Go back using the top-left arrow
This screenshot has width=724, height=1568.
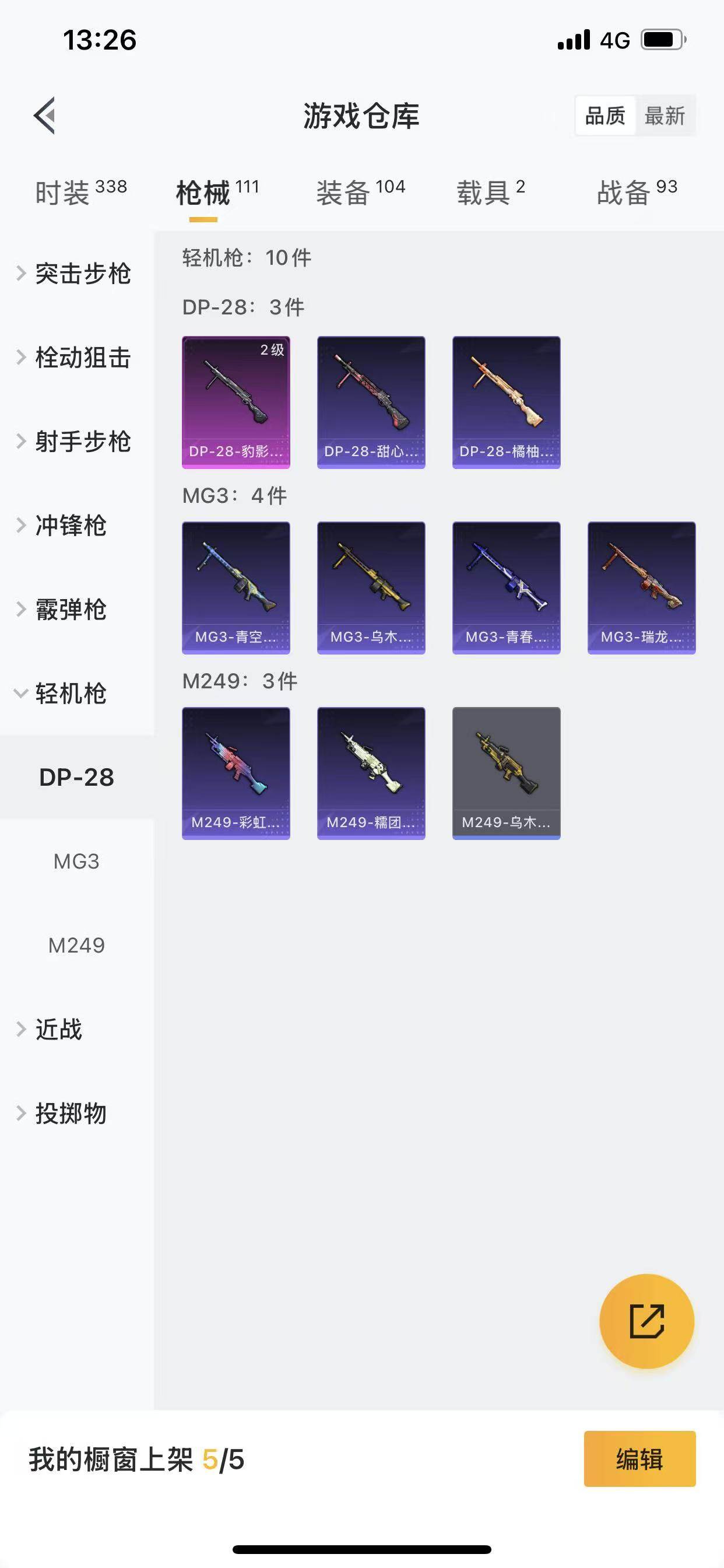44,115
